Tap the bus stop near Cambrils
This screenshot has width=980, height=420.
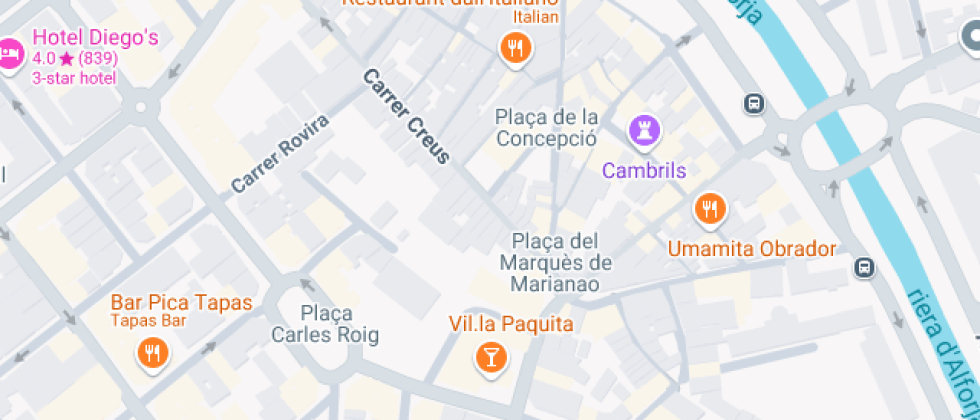click(x=754, y=103)
